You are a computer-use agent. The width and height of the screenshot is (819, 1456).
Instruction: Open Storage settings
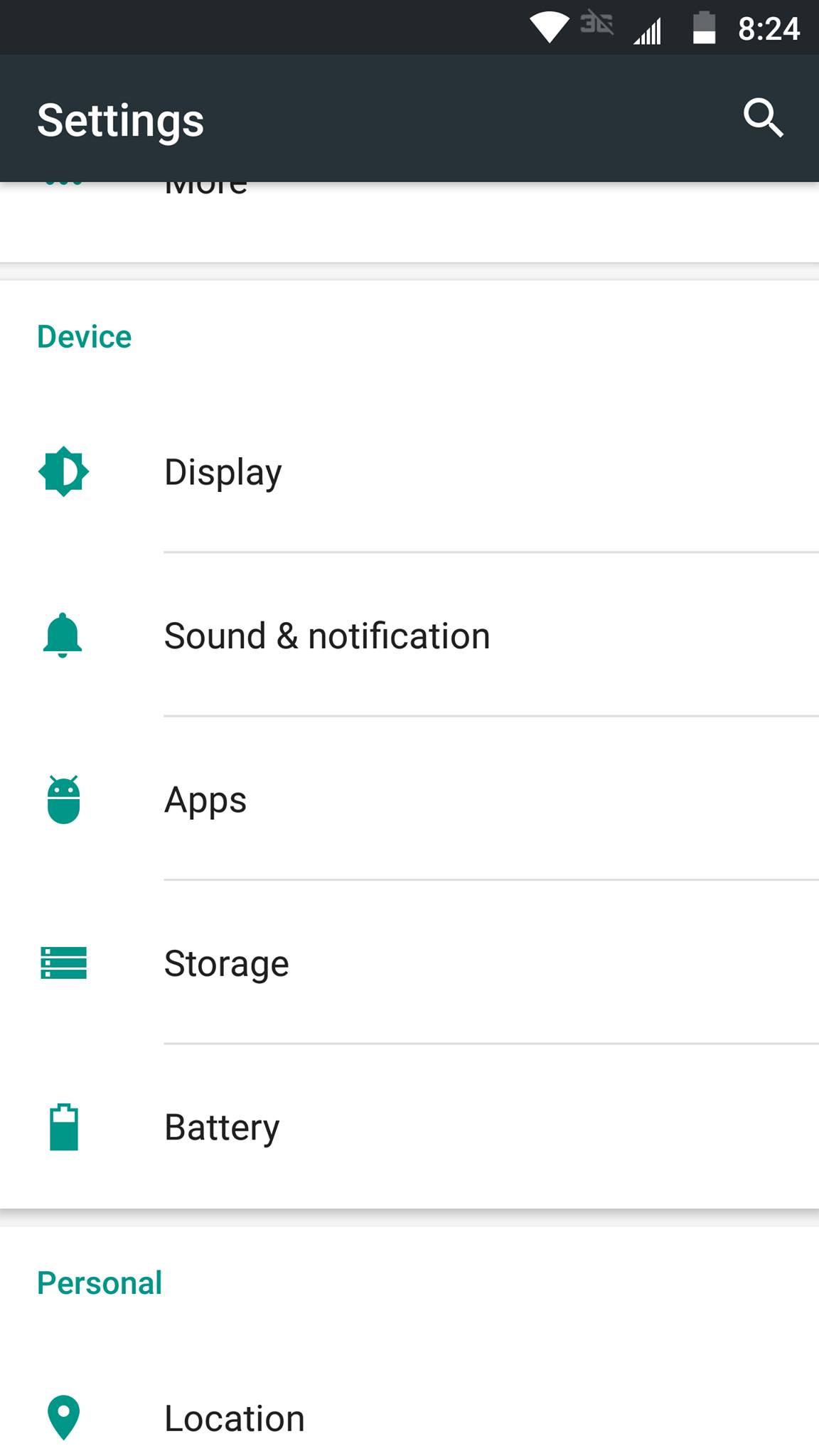coord(226,964)
